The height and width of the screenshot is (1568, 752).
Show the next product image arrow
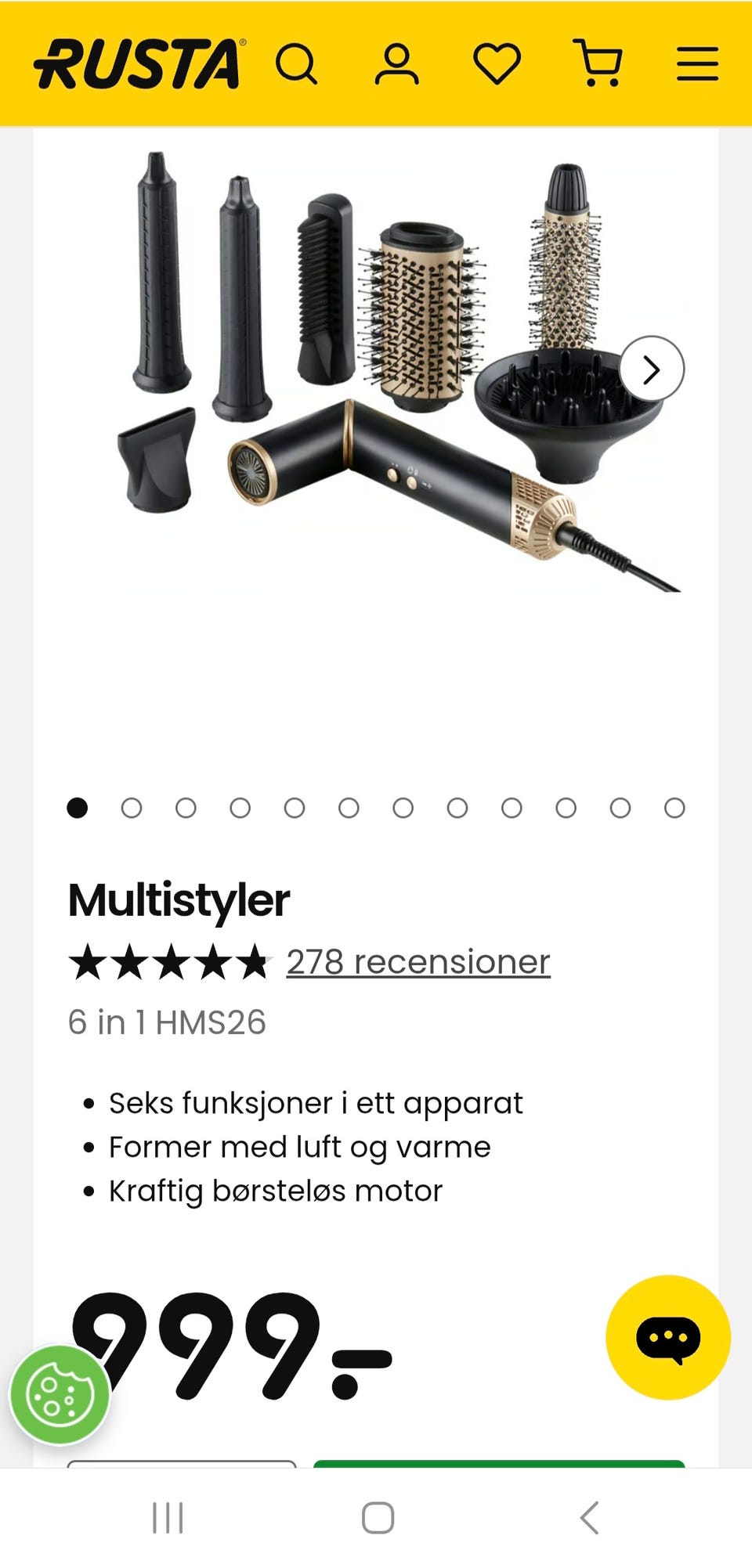652,369
